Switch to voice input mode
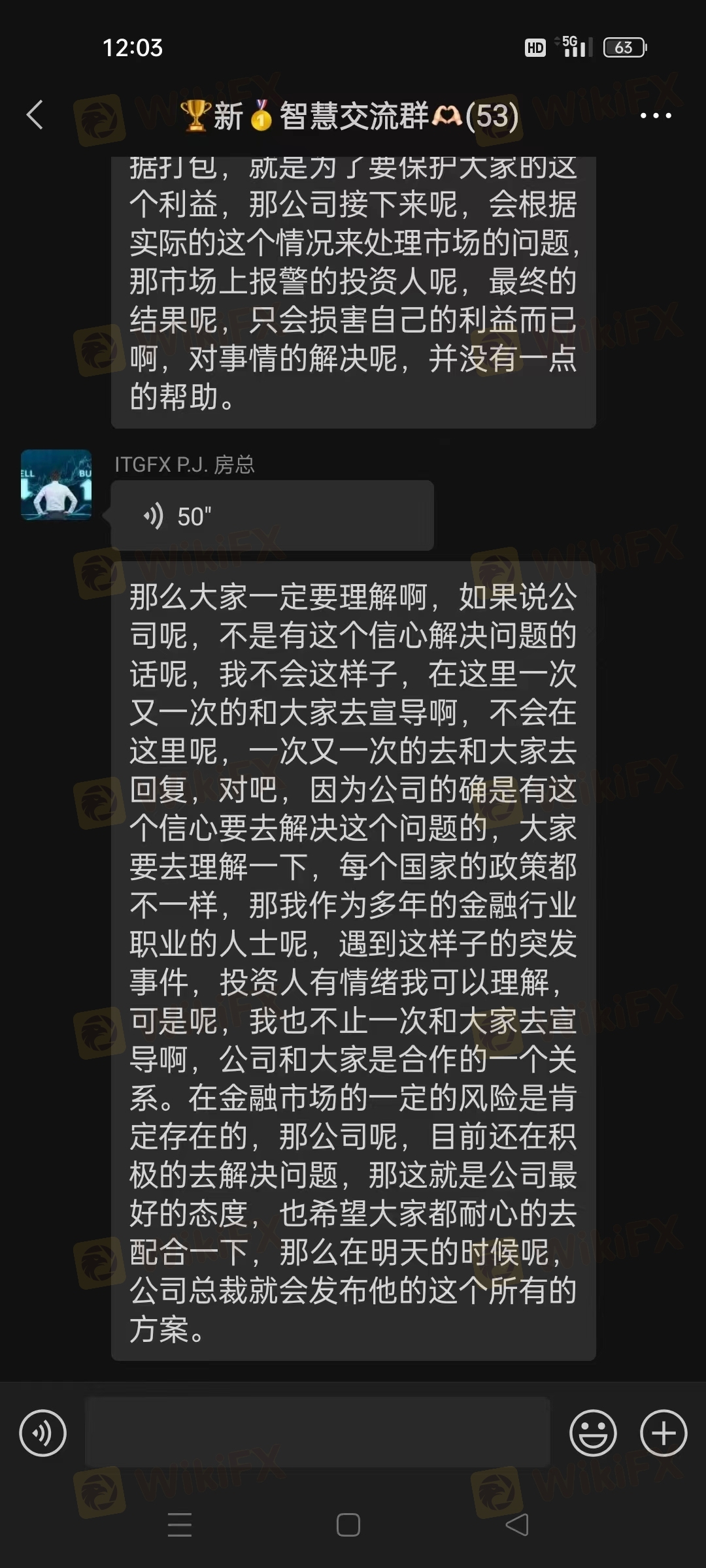The image size is (706, 1568). coord(43,1433)
